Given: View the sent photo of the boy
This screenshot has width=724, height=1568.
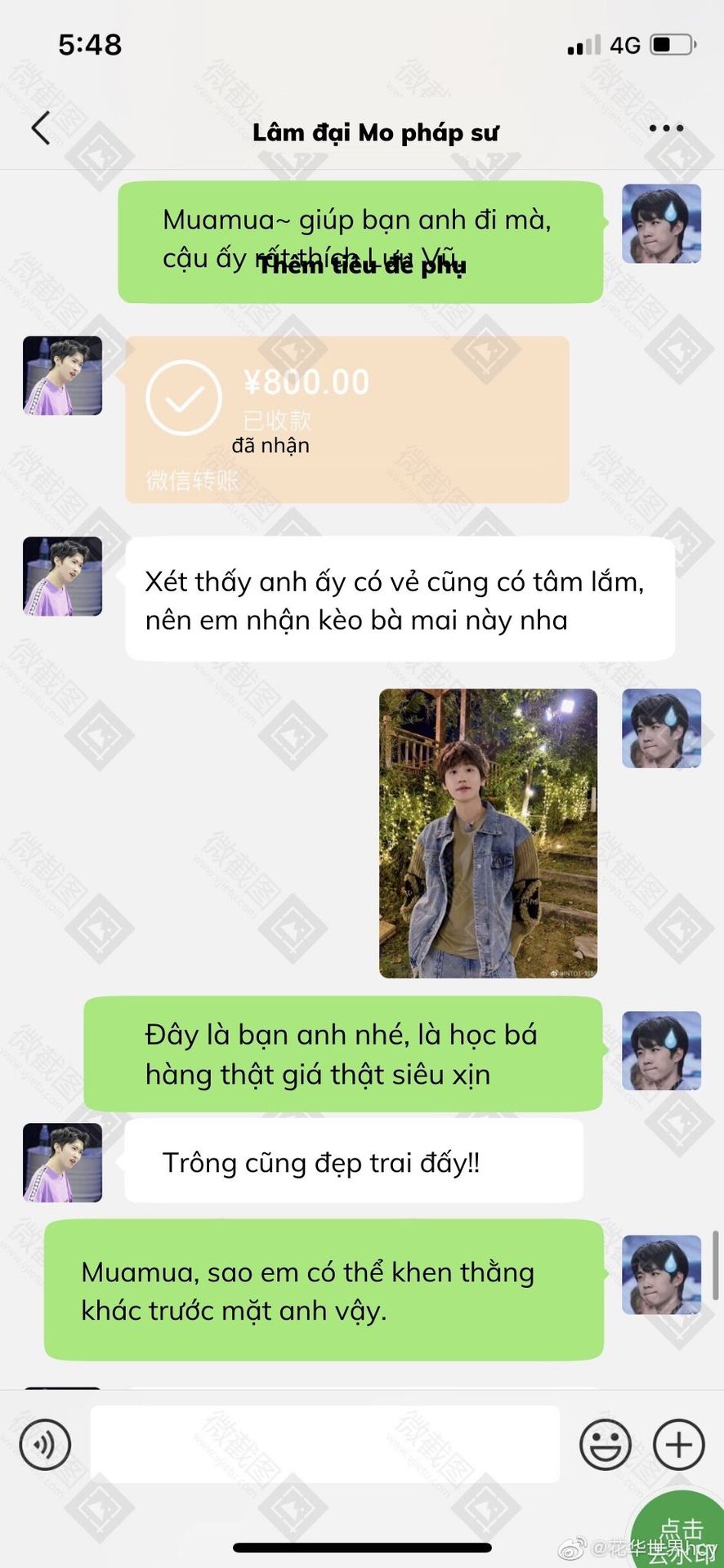Looking at the screenshot, I should 488,833.
